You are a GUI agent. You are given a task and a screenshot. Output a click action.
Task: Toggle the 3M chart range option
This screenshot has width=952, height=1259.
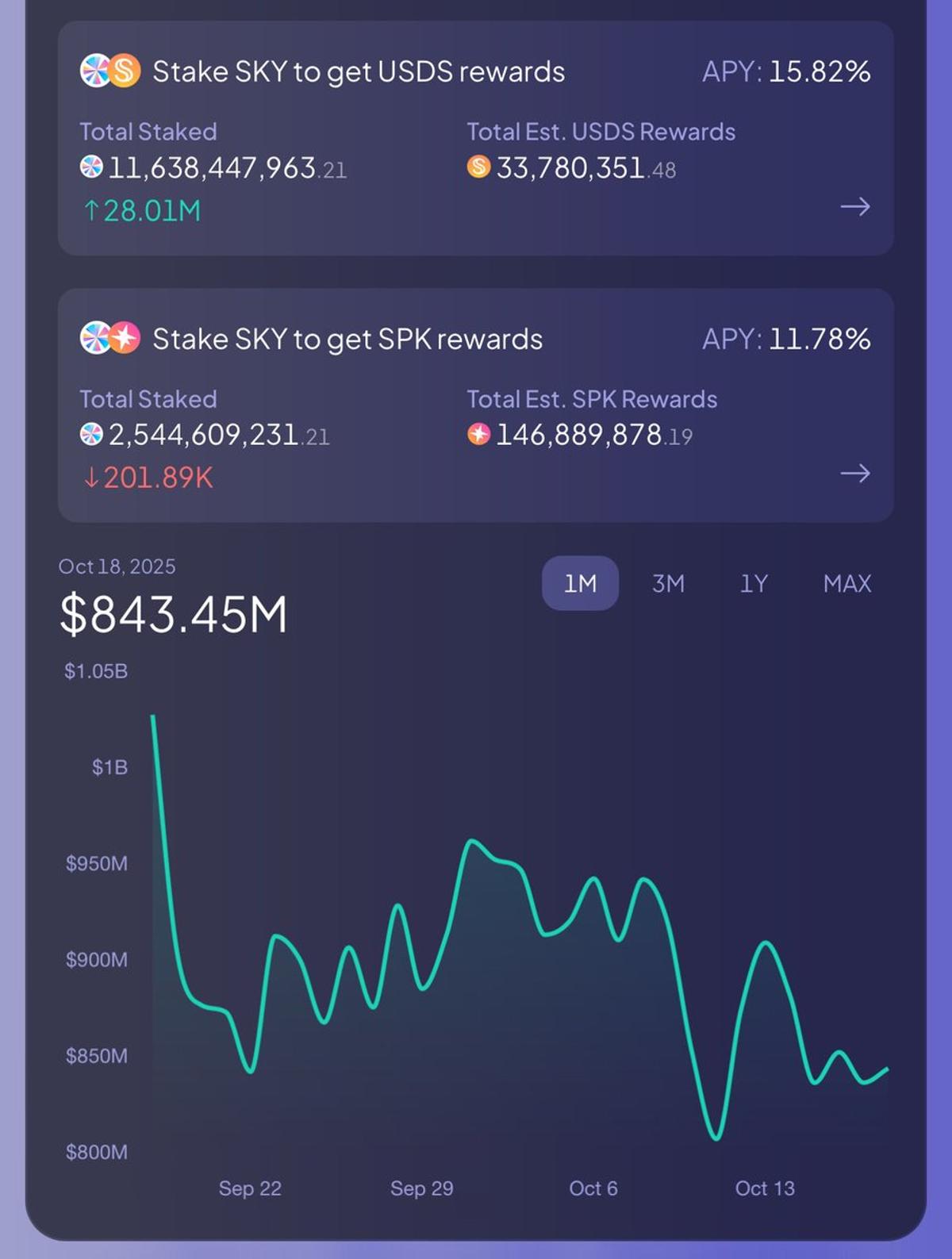[x=670, y=583]
